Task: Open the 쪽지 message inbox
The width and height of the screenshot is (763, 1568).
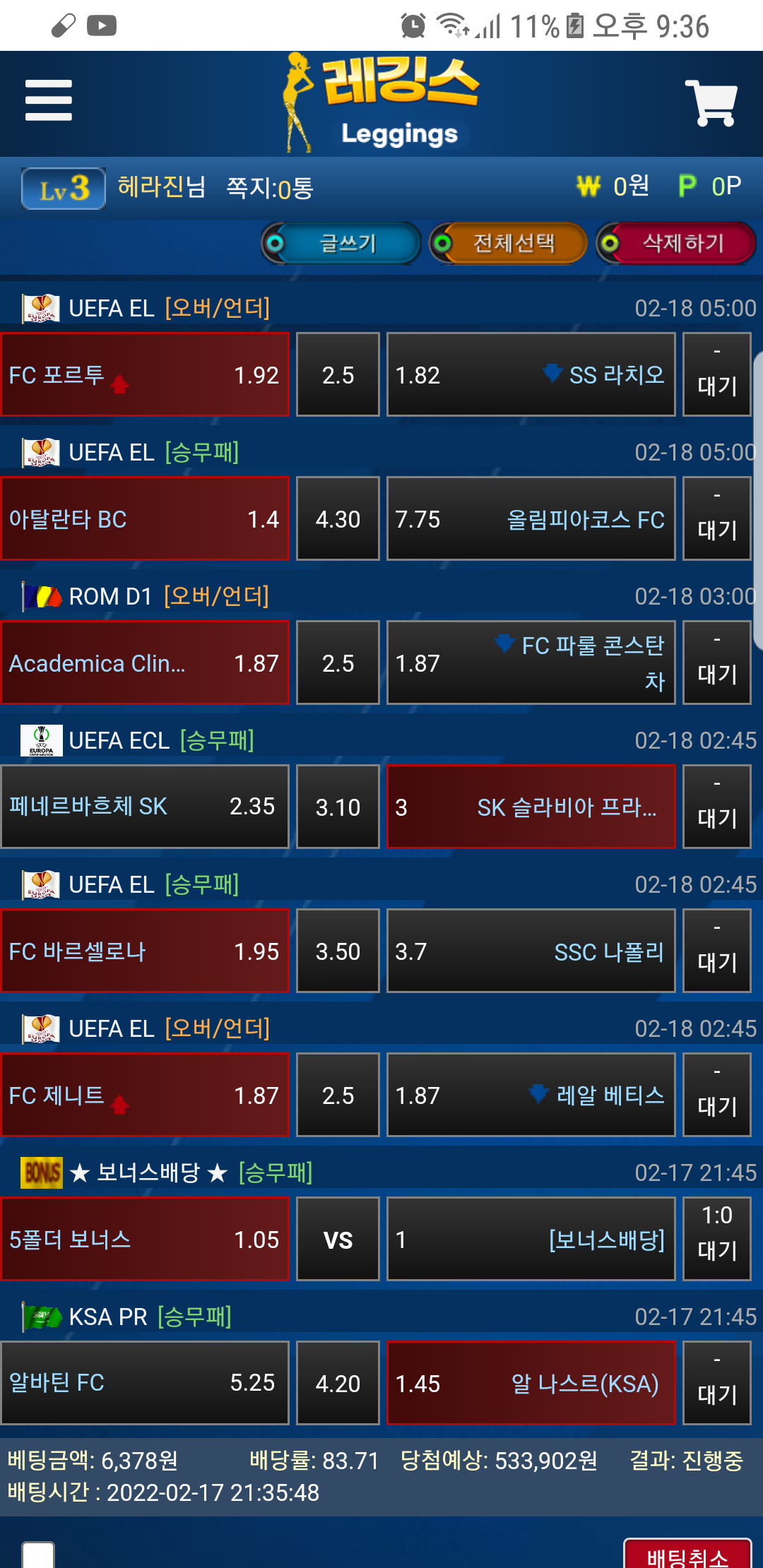Action: tap(269, 189)
